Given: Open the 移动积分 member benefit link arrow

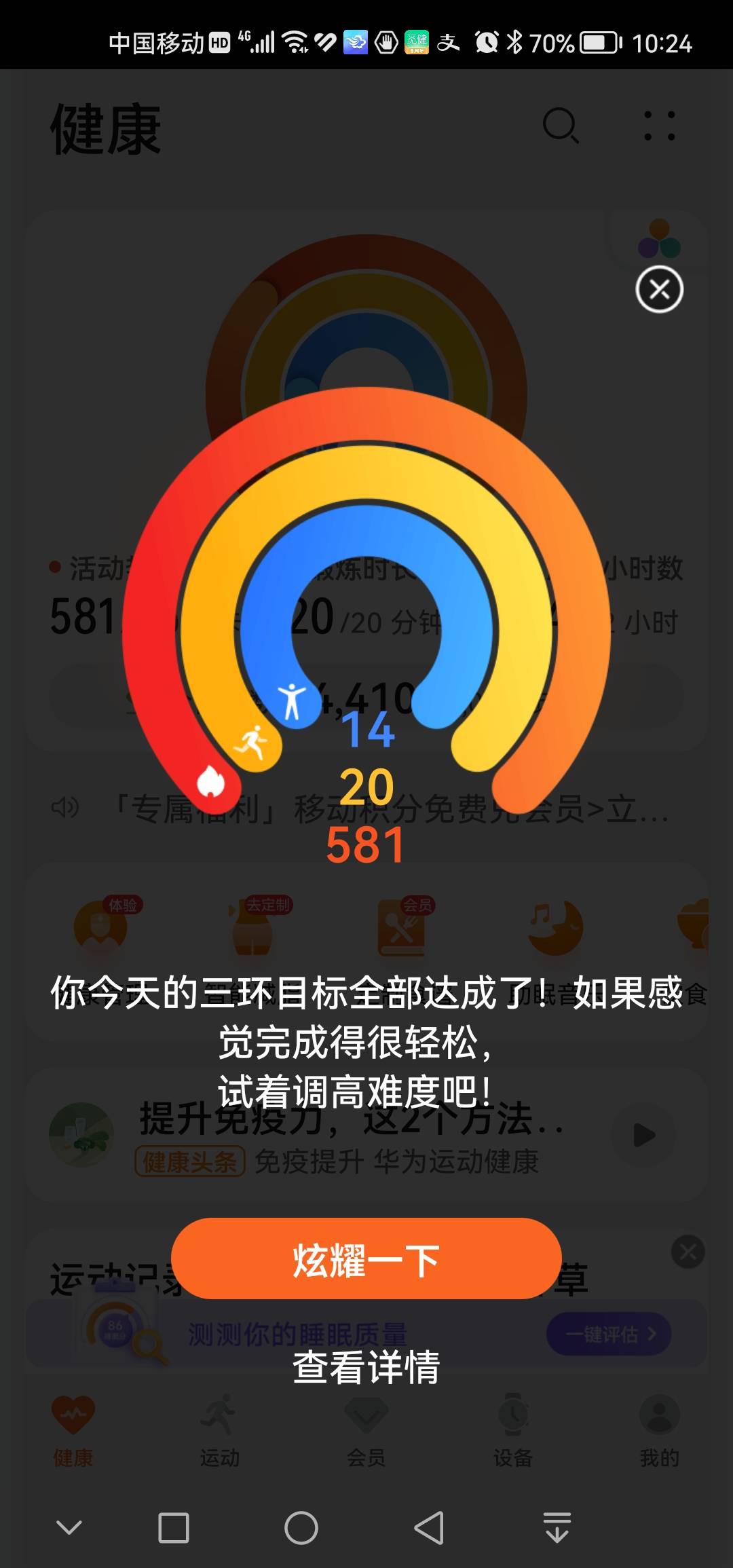Looking at the screenshot, I should 596,808.
